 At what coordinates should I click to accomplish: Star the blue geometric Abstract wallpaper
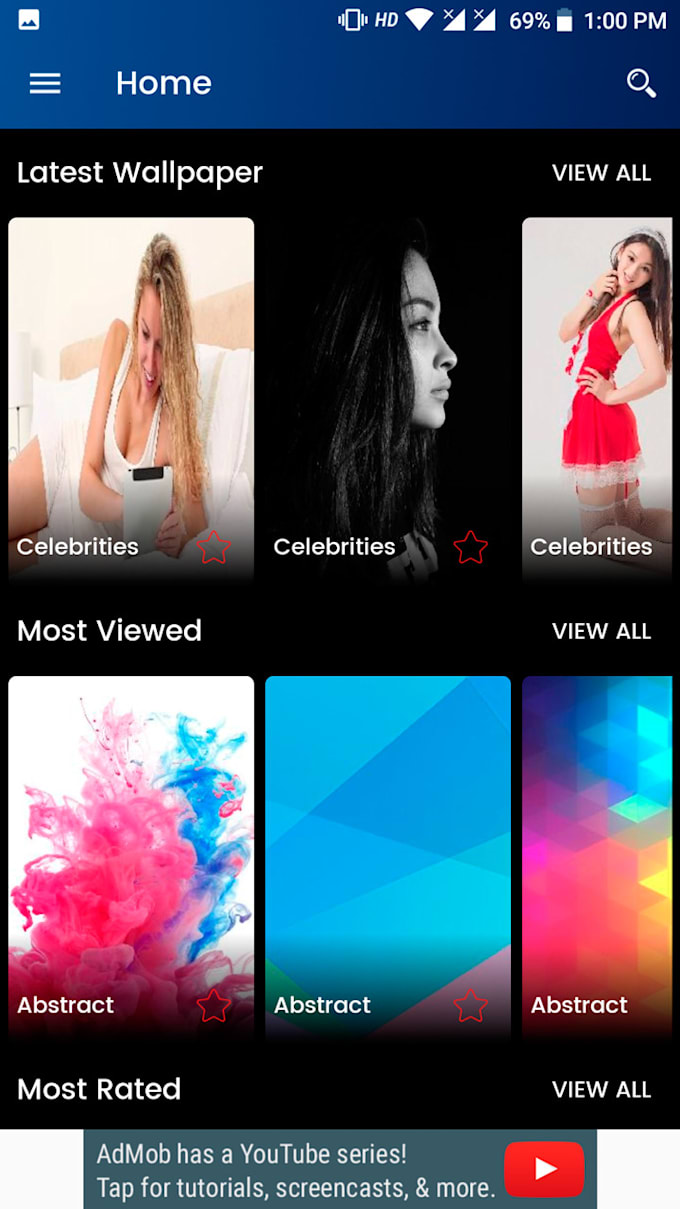[x=470, y=1005]
